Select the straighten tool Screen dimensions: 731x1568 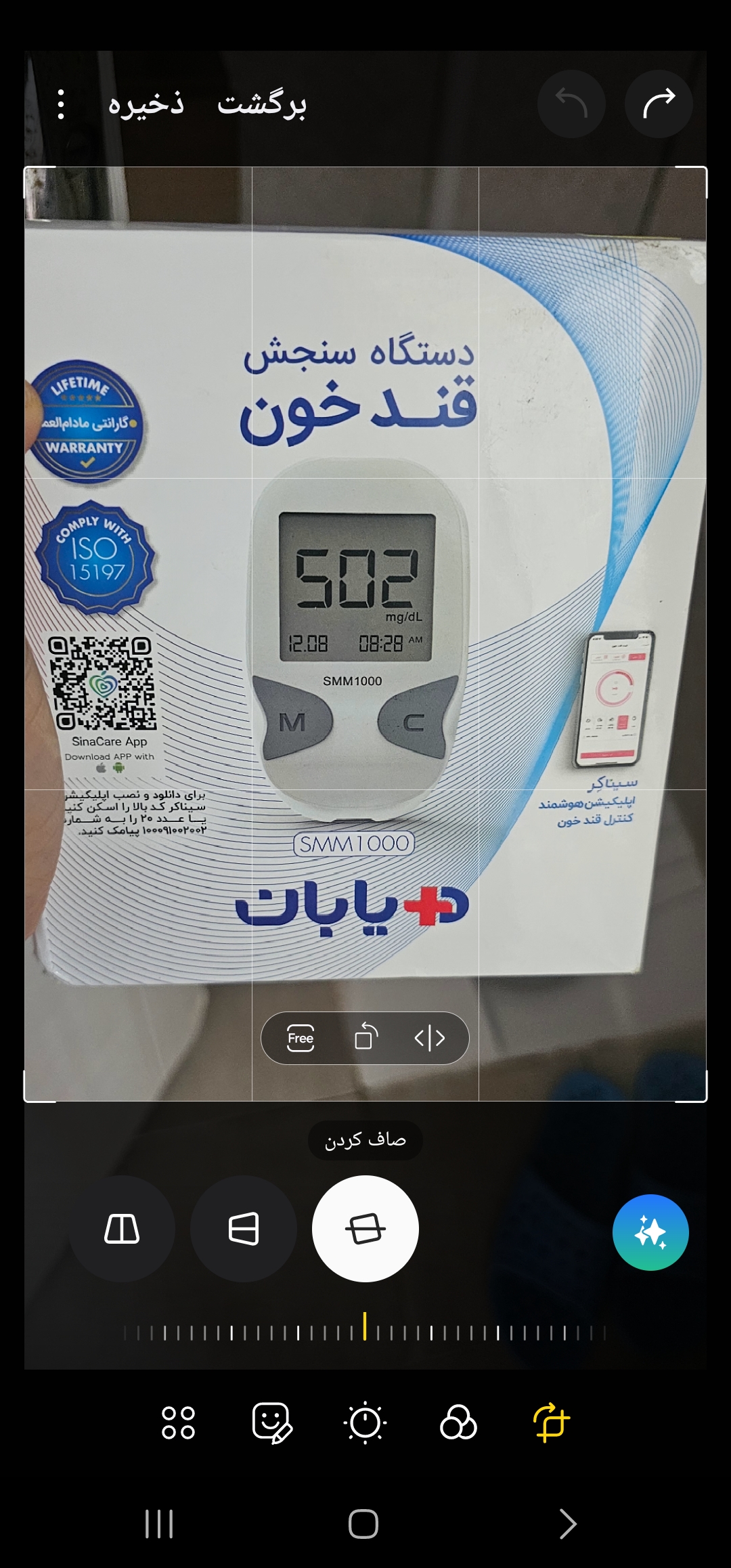coord(365,1228)
